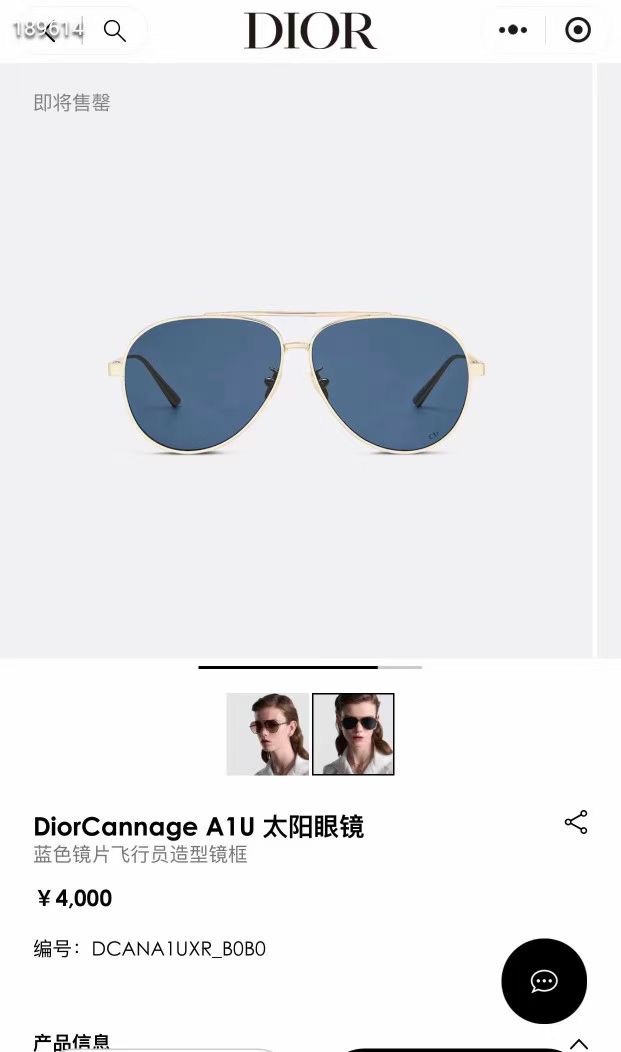Screen dimensions: 621x1052
Task: Go back using the top-left arrow
Action: (x=48, y=30)
